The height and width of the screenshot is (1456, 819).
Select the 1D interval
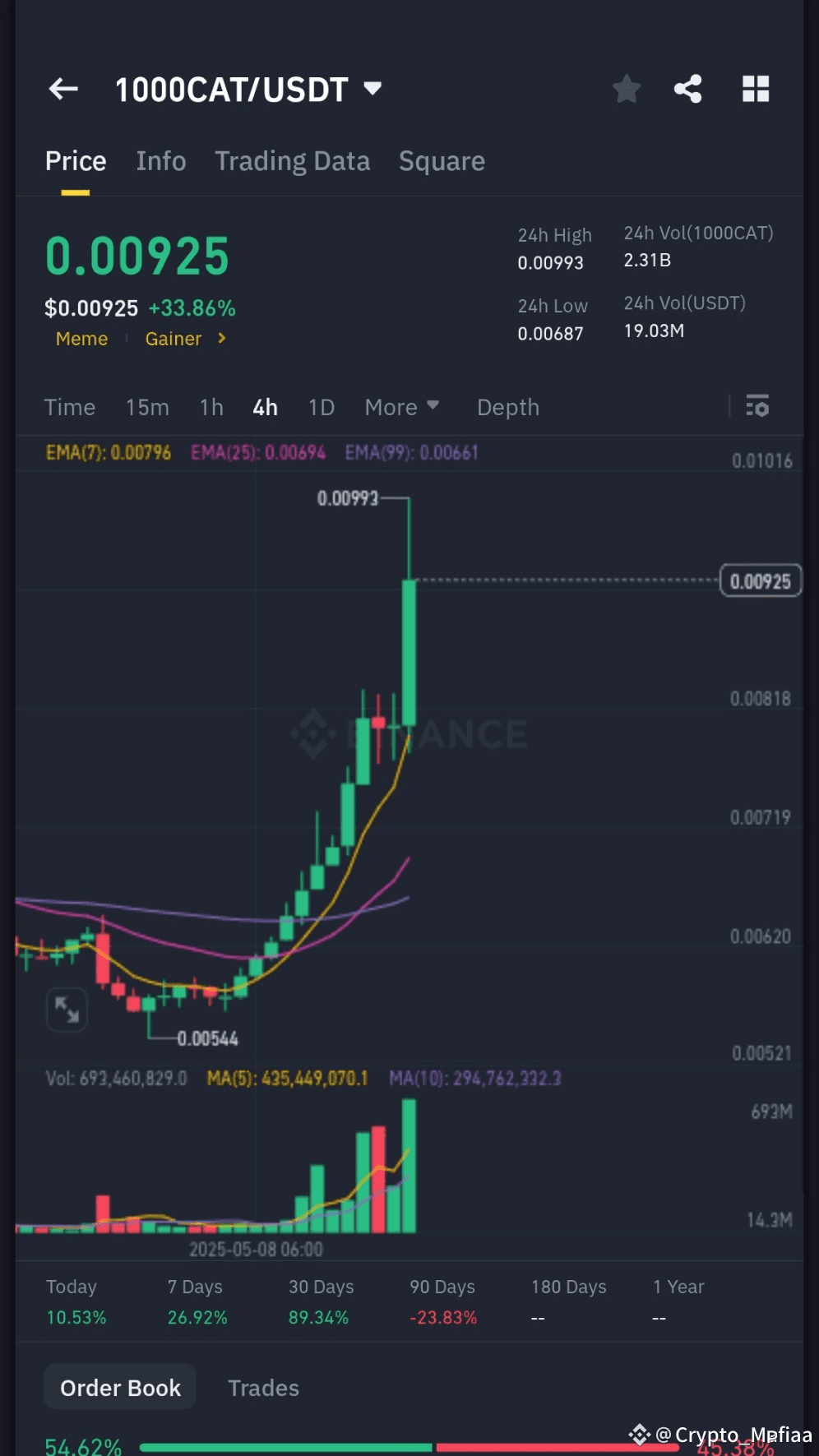[321, 407]
